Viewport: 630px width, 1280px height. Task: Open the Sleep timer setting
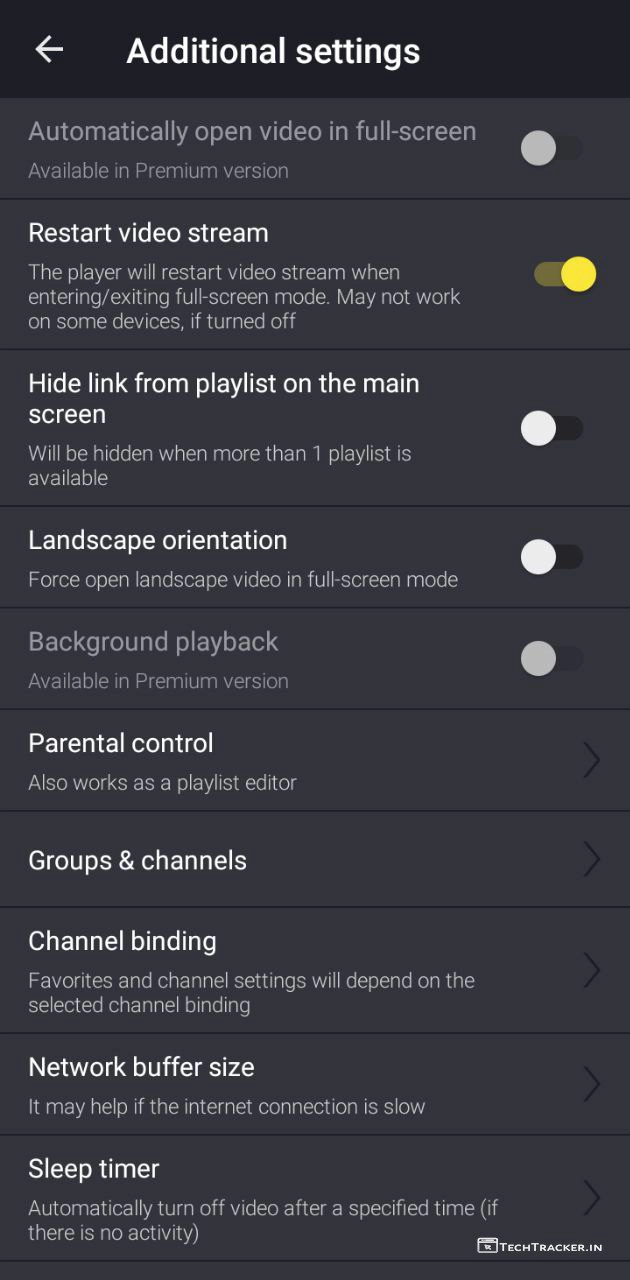coord(315,1197)
